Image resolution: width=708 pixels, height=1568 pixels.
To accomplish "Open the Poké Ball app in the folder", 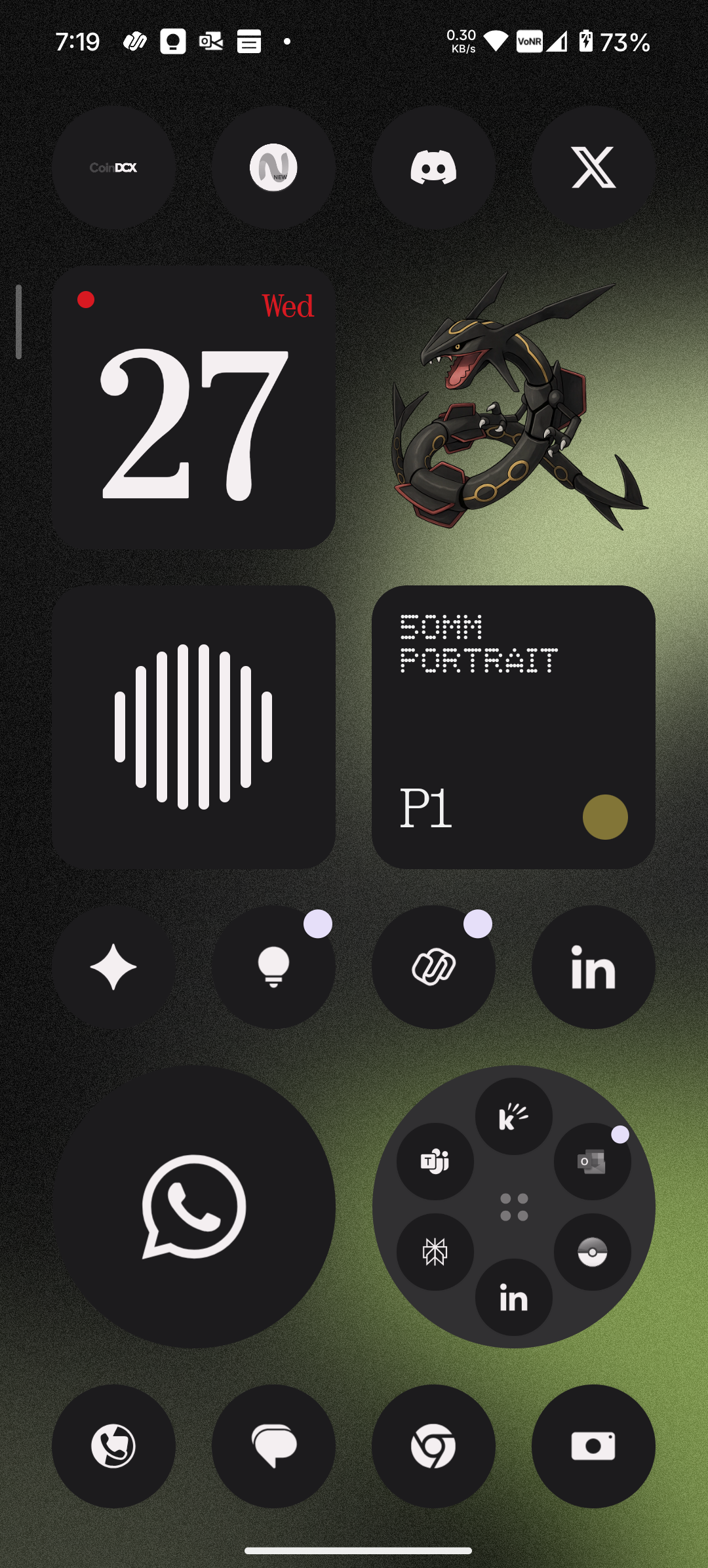I will click(x=592, y=1252).
